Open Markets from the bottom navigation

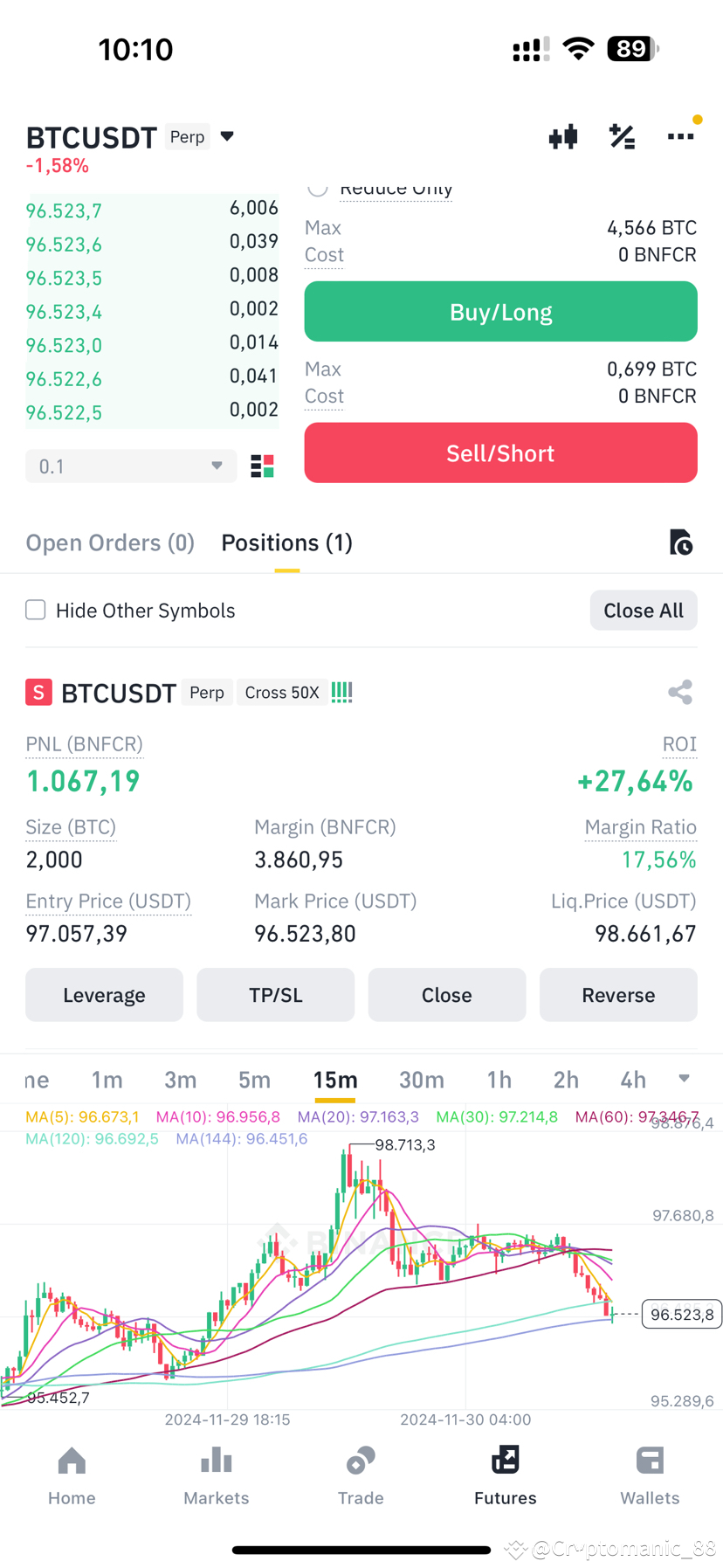pos(216,1475)
